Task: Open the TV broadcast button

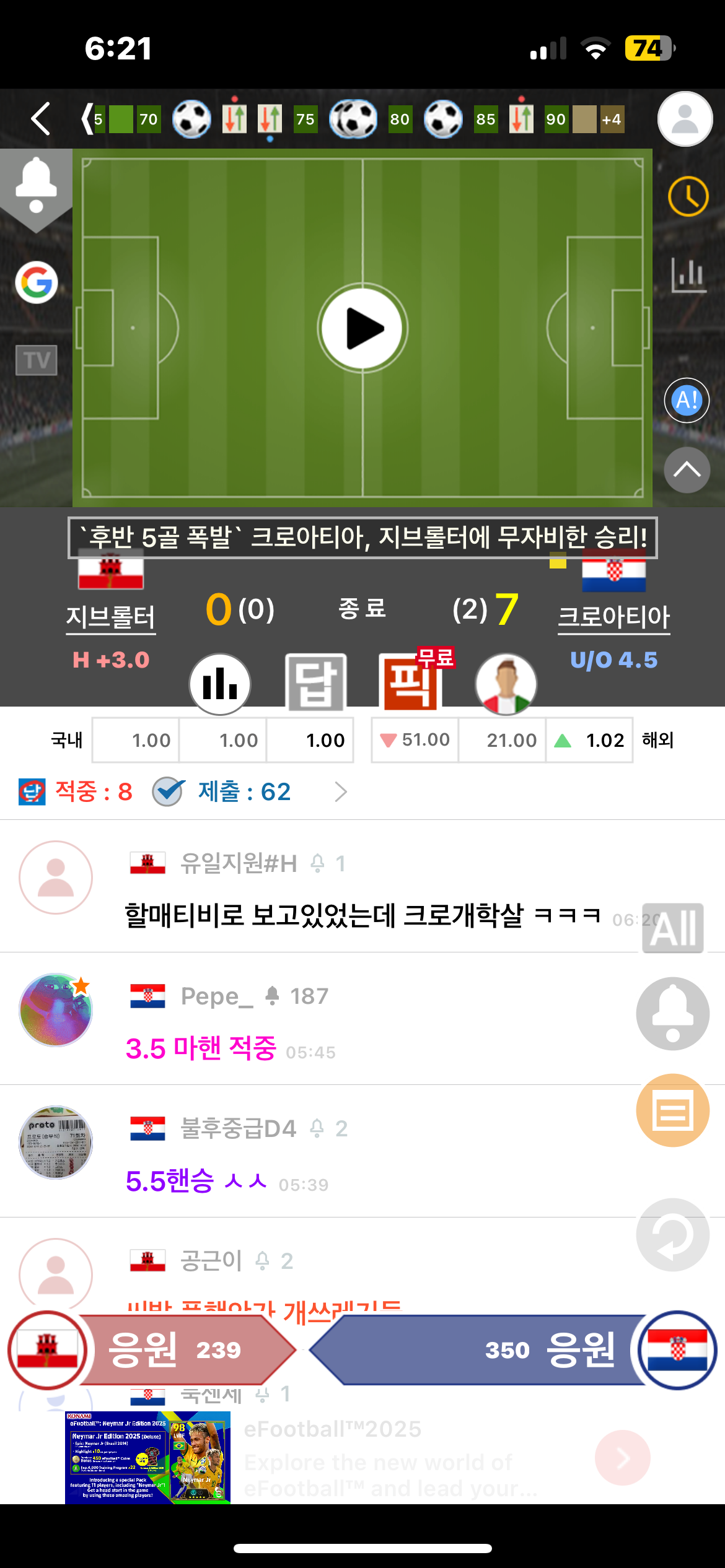Action: pyautogui.click(x=37, y=360)
